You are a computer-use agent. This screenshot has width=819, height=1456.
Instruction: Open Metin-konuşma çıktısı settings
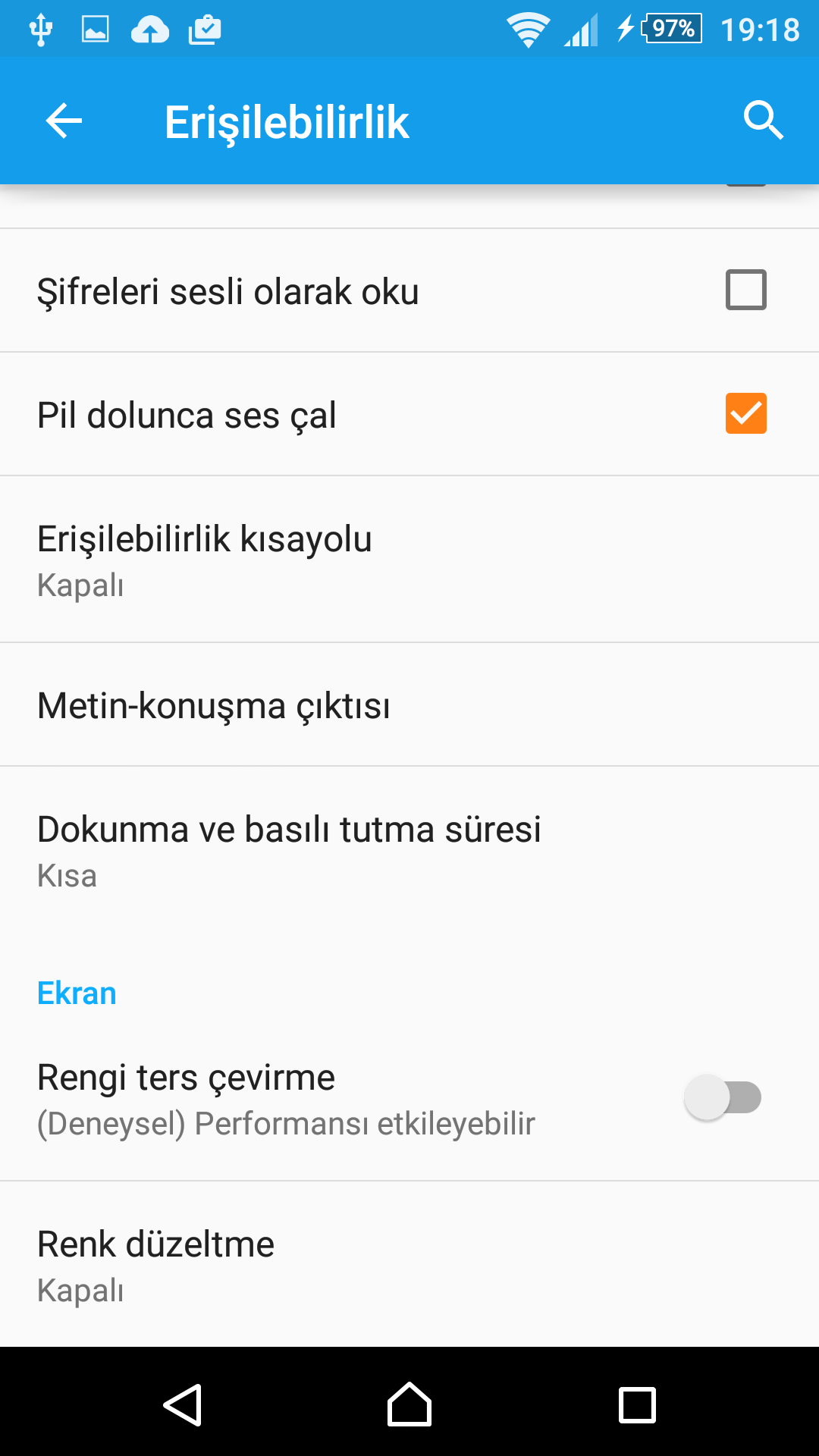pos(409,705)
